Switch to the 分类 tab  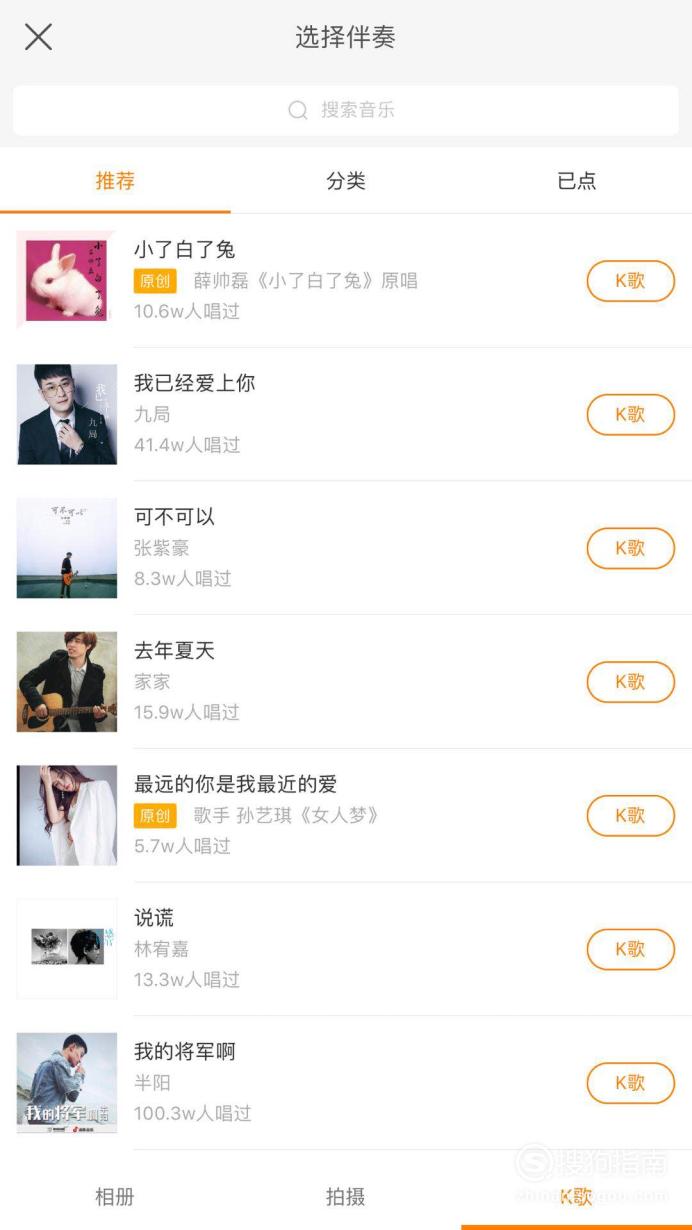[346, 181]
